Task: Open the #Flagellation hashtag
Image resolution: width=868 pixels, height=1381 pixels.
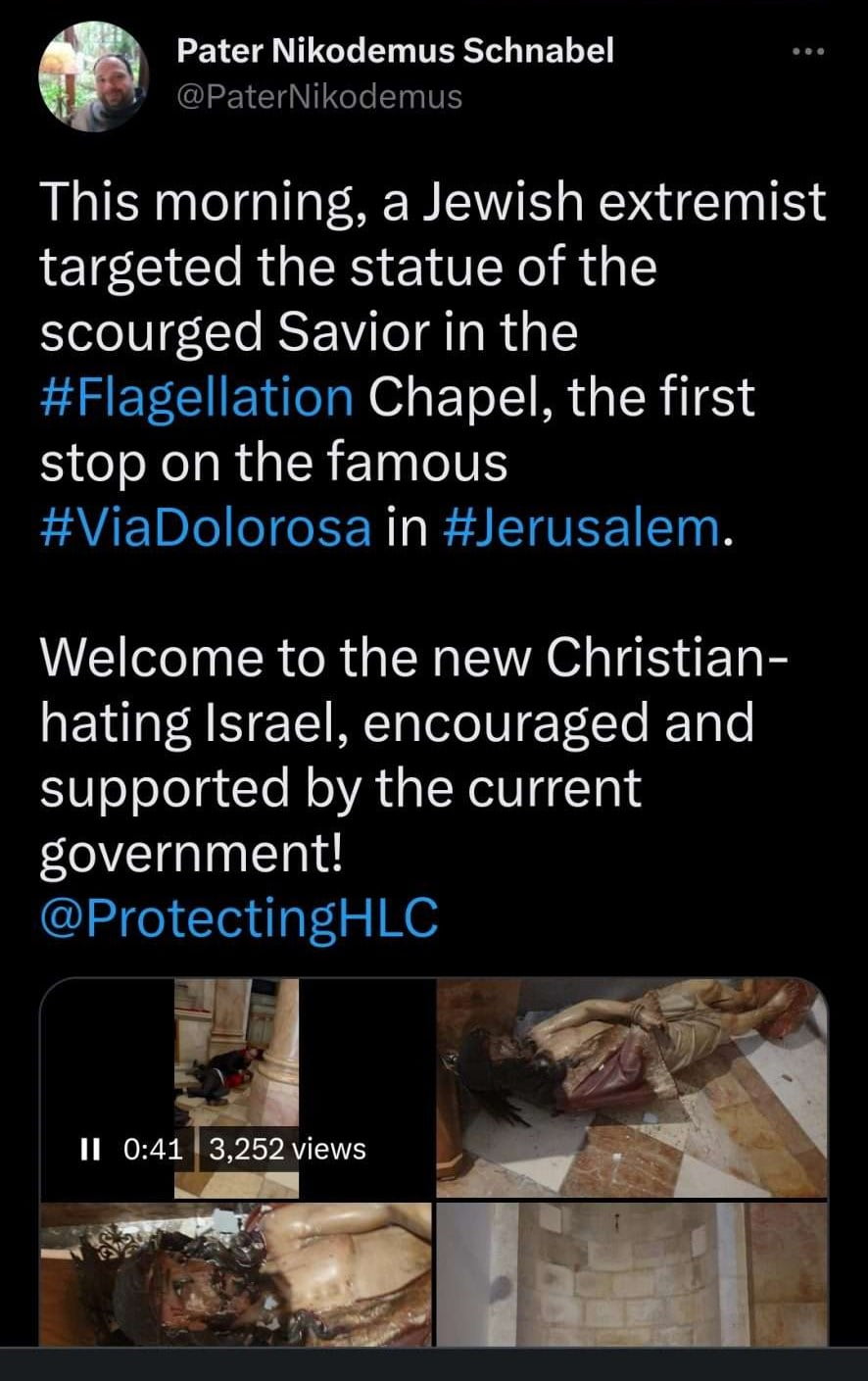Action: [197, 398]
